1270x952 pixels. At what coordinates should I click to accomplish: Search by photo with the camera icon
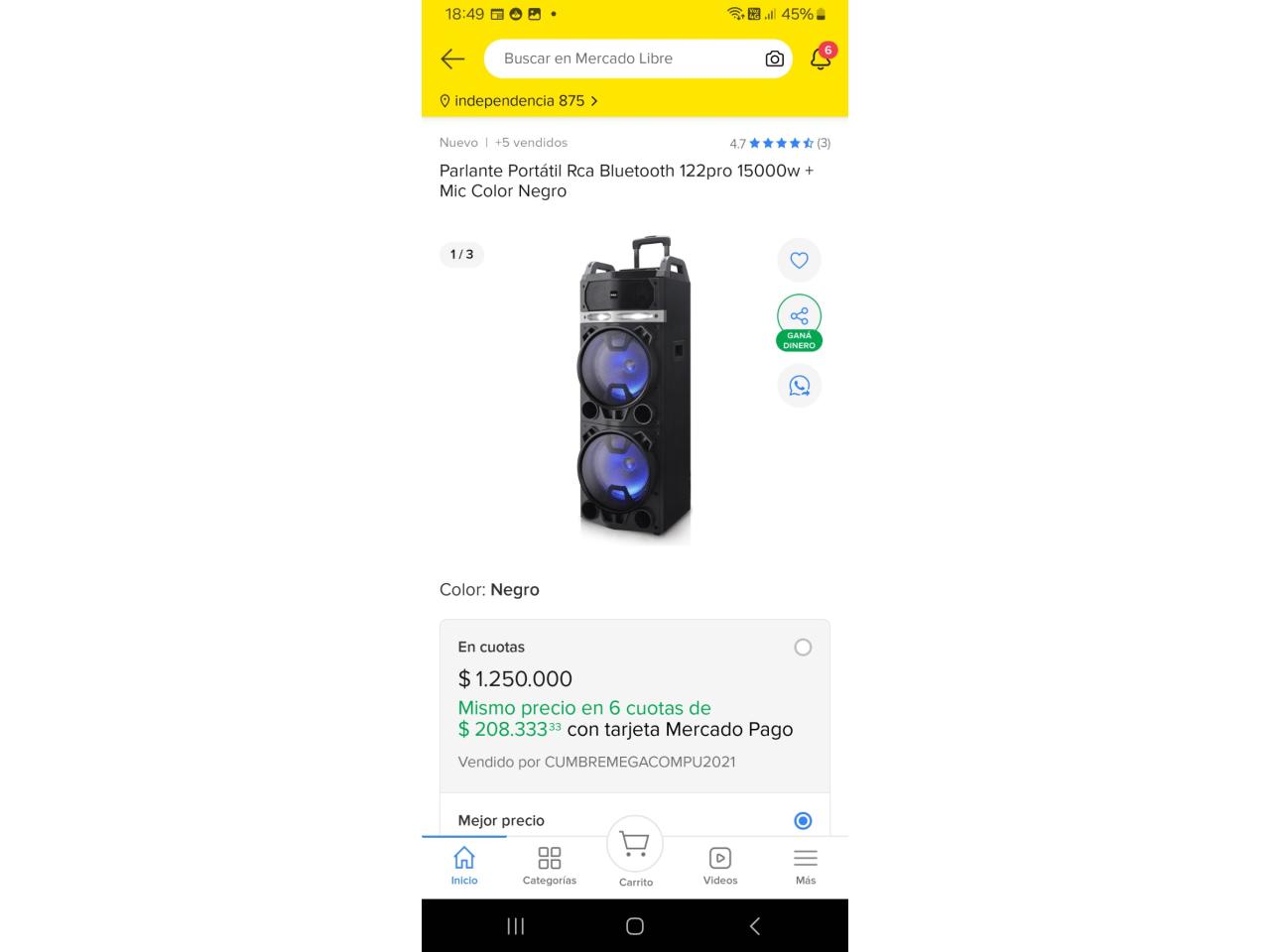coord(774,59)
